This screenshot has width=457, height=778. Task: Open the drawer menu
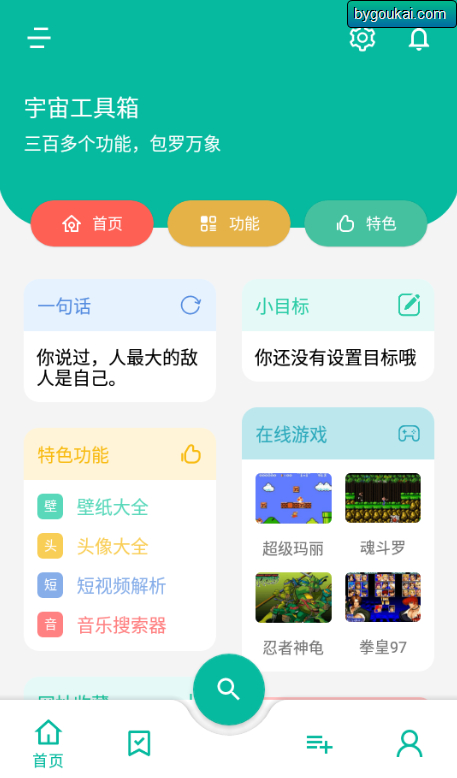(39, 38)
